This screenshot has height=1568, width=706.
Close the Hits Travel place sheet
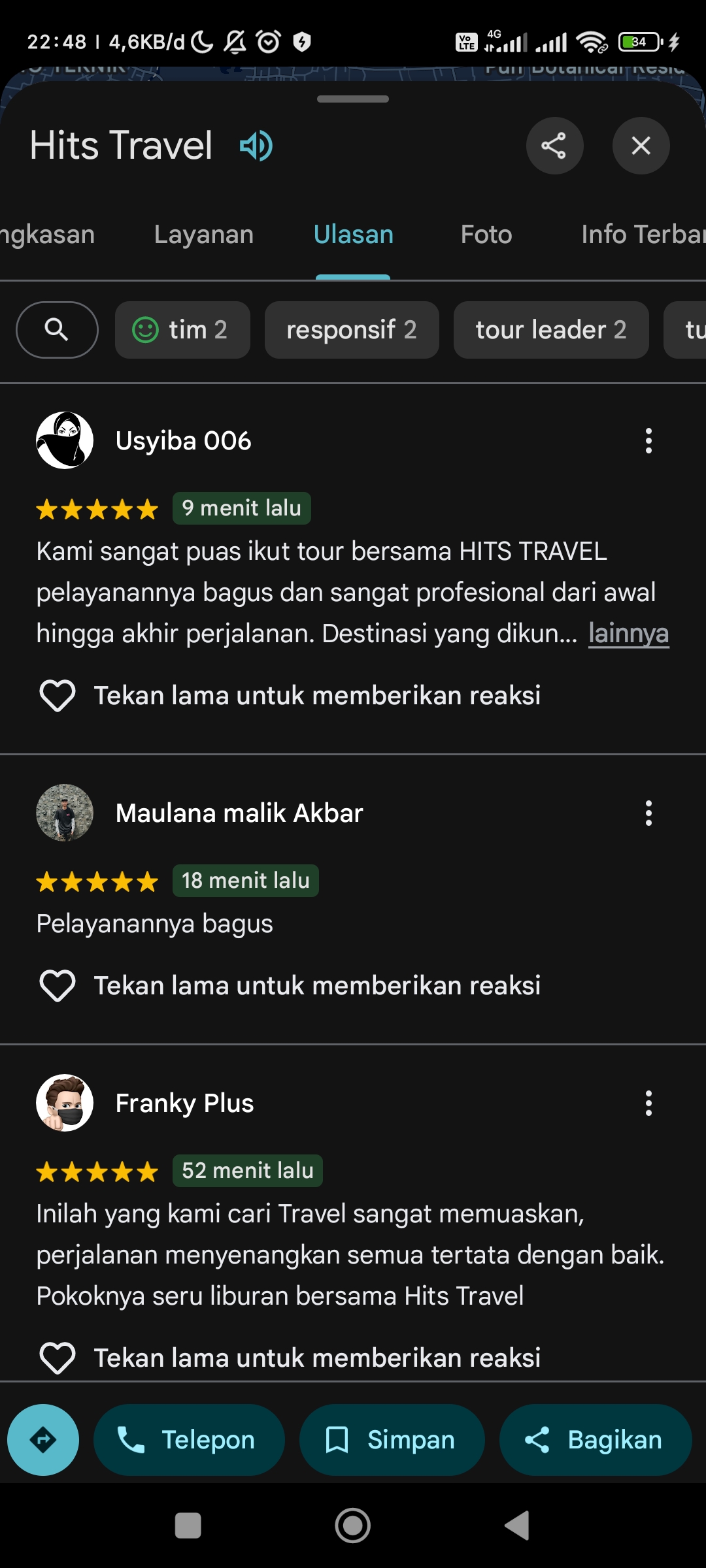pyautogui.click(x=641, y=146)
